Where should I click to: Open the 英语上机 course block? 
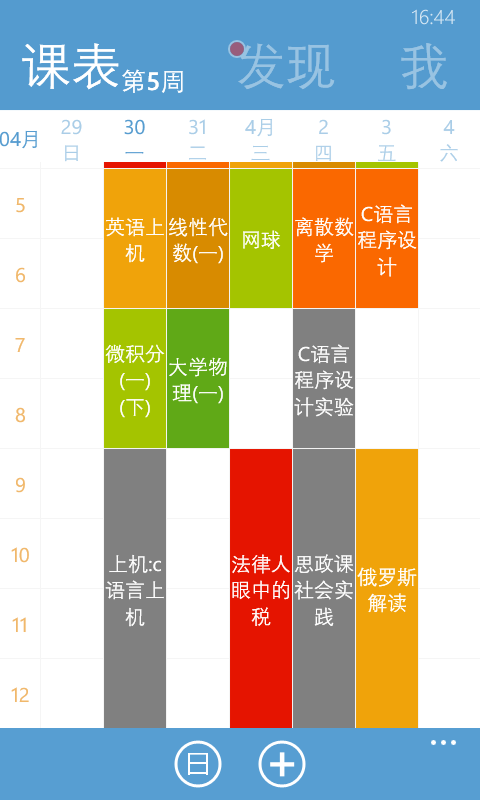pos(135,238)
